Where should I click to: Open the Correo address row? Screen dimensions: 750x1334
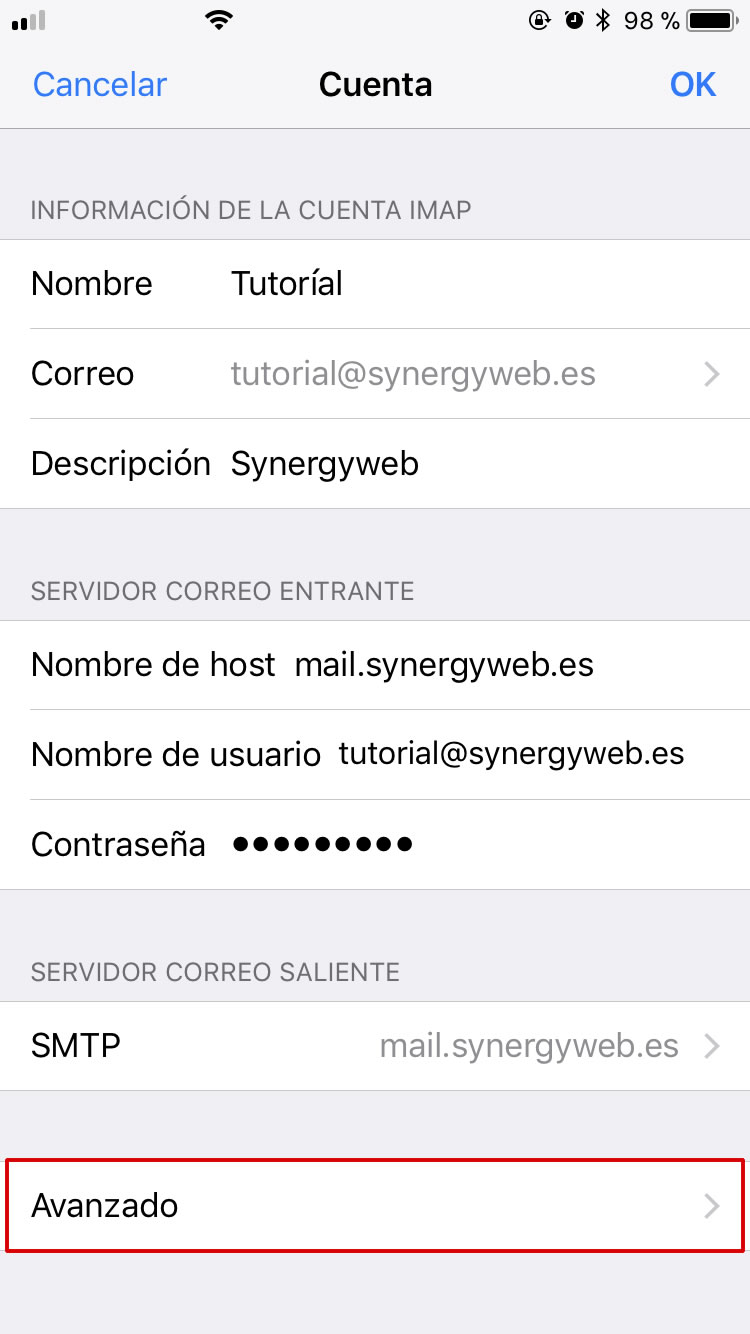coord(375,374)
